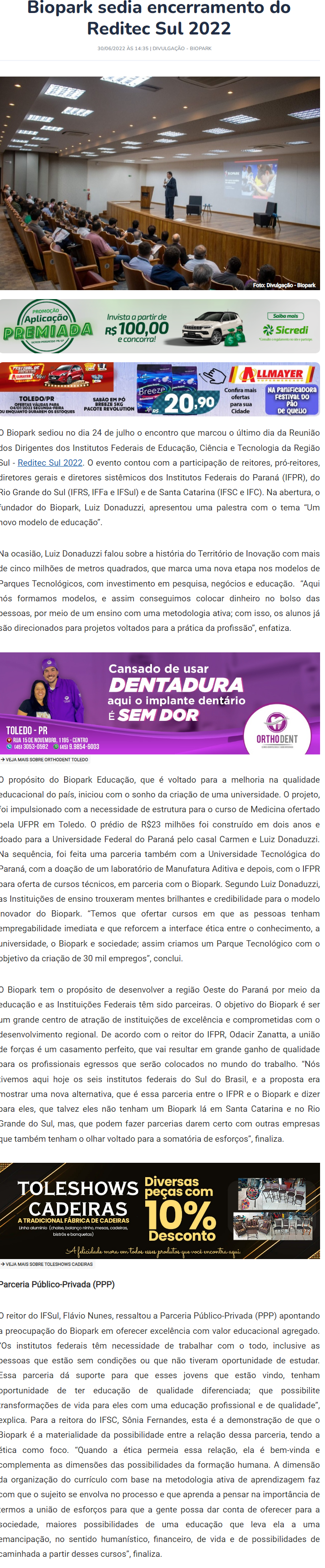The image size is (325, 1568).
Task: Tap Veja mais sobre Toleshows Cadeiras
Action: click(x=48, y=1264)
